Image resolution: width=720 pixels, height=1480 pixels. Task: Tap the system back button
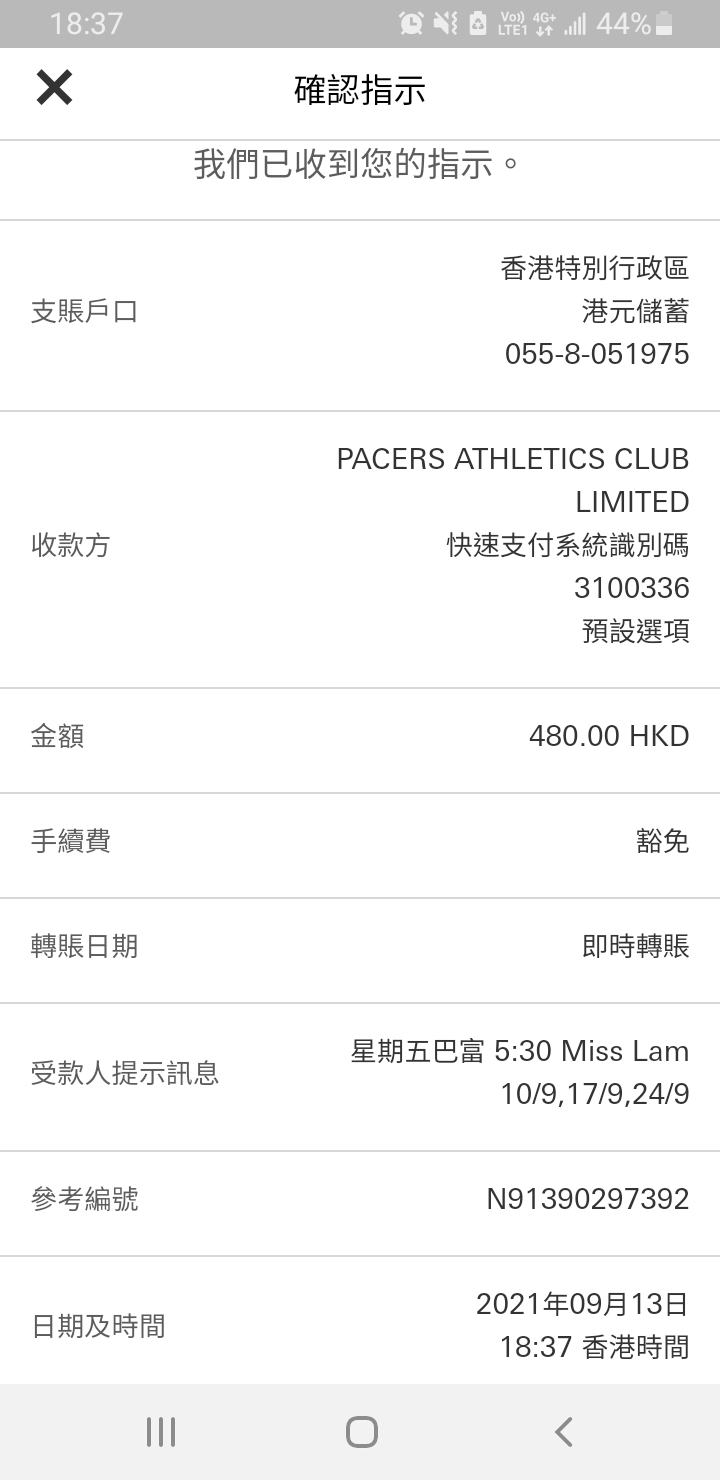pos(564,1432)
